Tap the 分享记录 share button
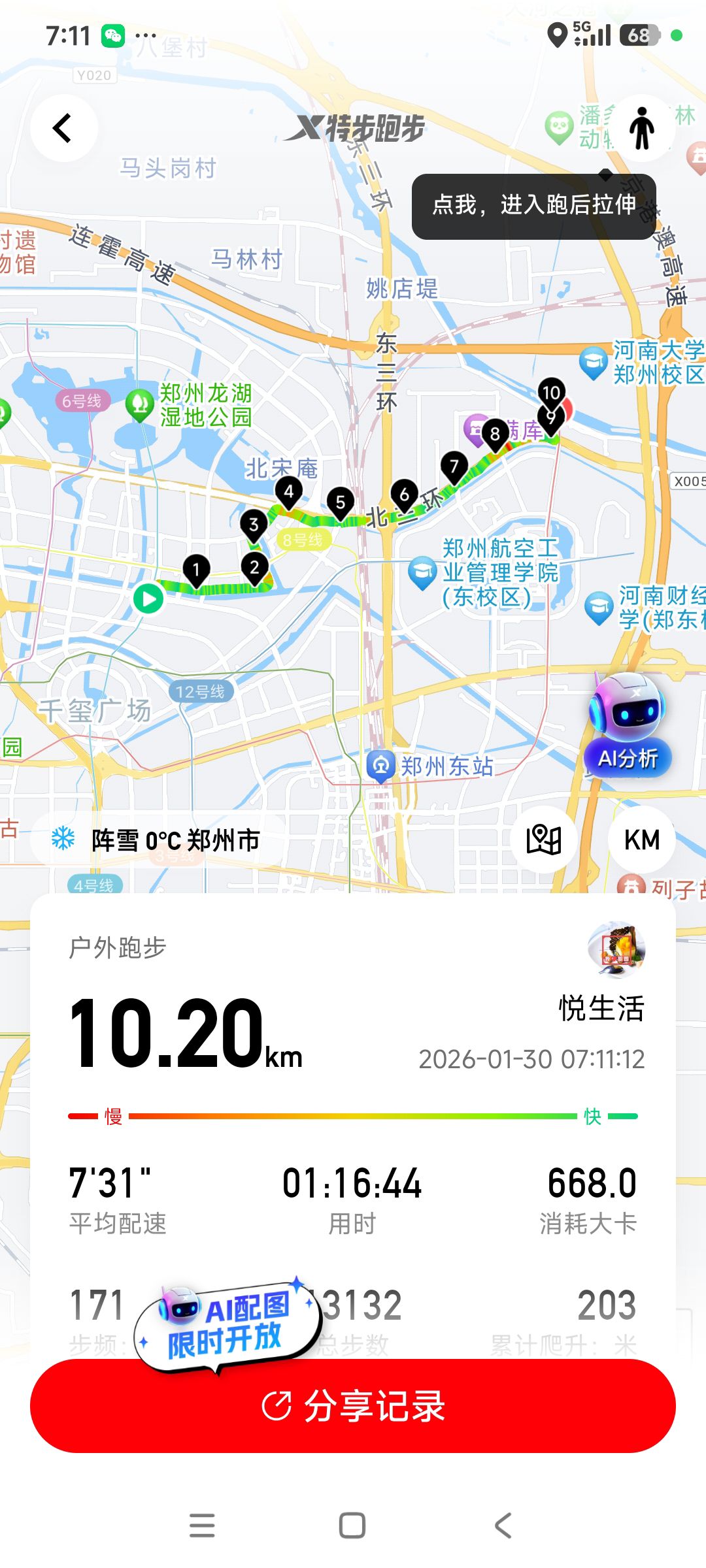Image resolution: width=706 pixels, height=1568 pixels. (x=353, y=1406)
